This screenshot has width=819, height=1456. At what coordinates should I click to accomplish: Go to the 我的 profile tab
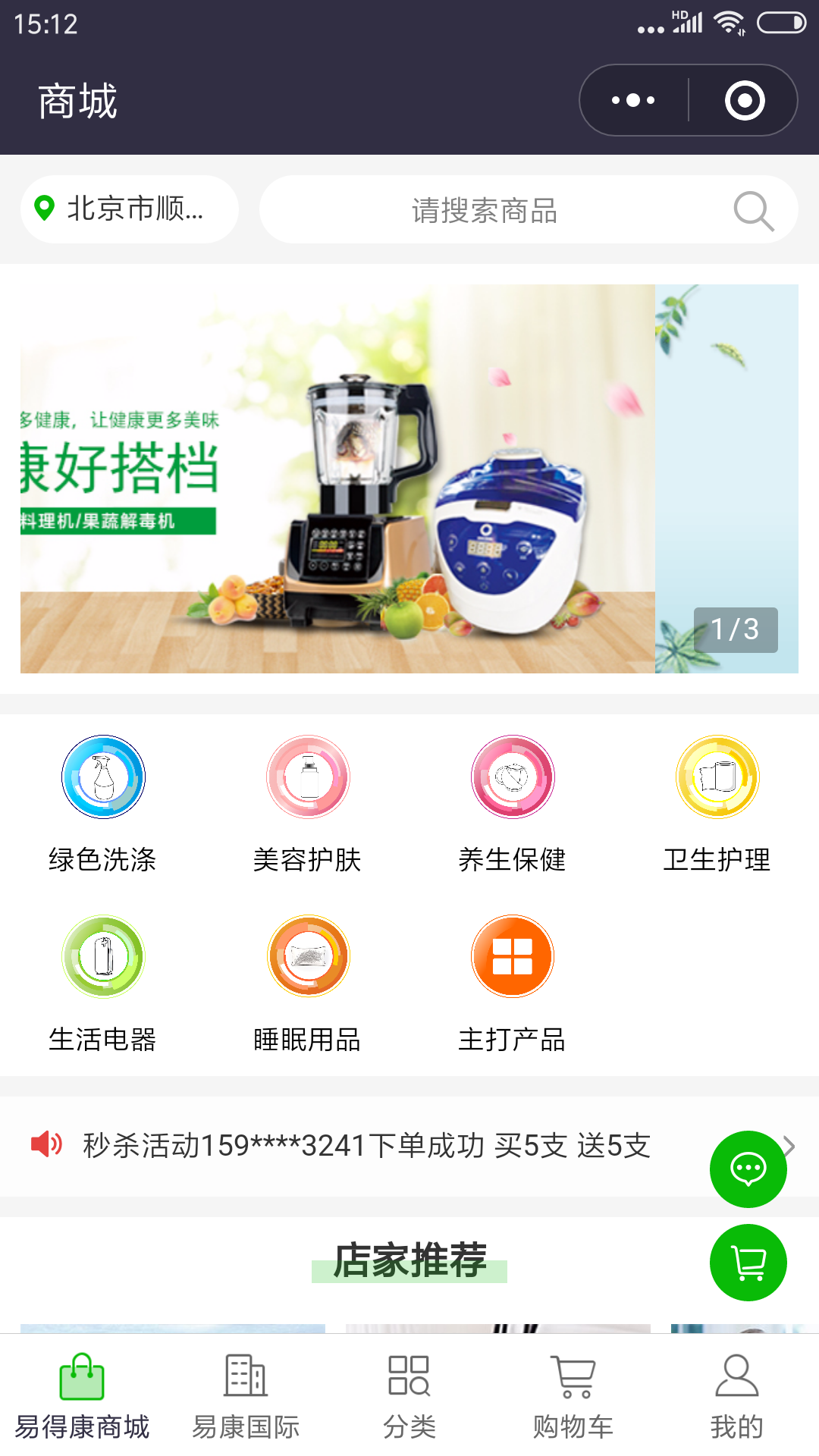pos(737,1397)
